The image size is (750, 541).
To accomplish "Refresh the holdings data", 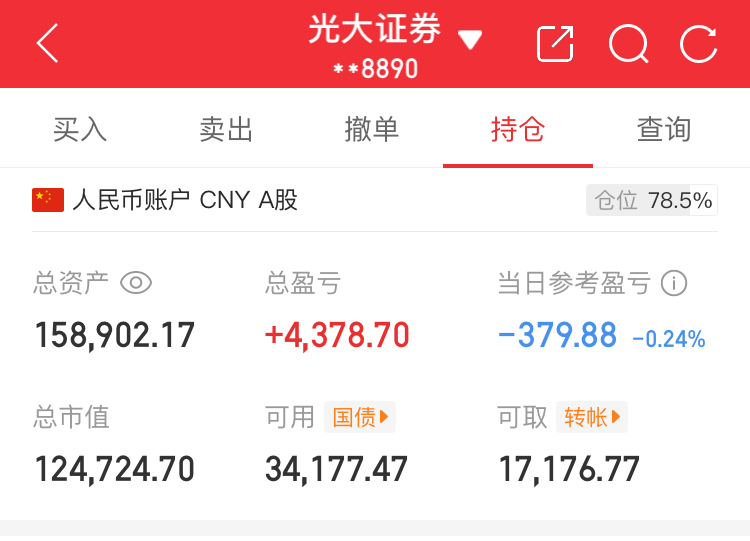I will pos(699,44).
